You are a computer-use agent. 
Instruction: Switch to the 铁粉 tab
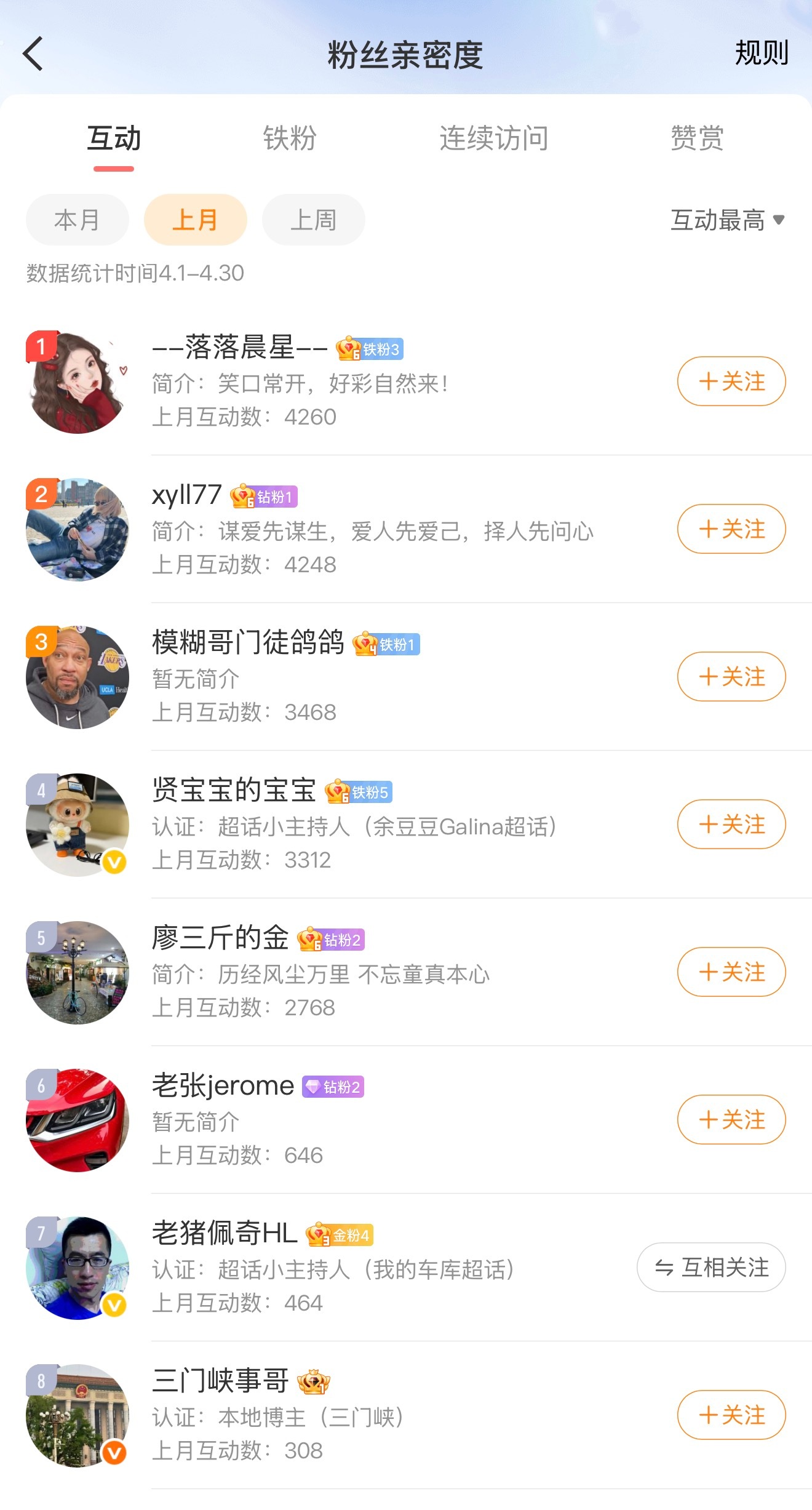click(290, 137)
